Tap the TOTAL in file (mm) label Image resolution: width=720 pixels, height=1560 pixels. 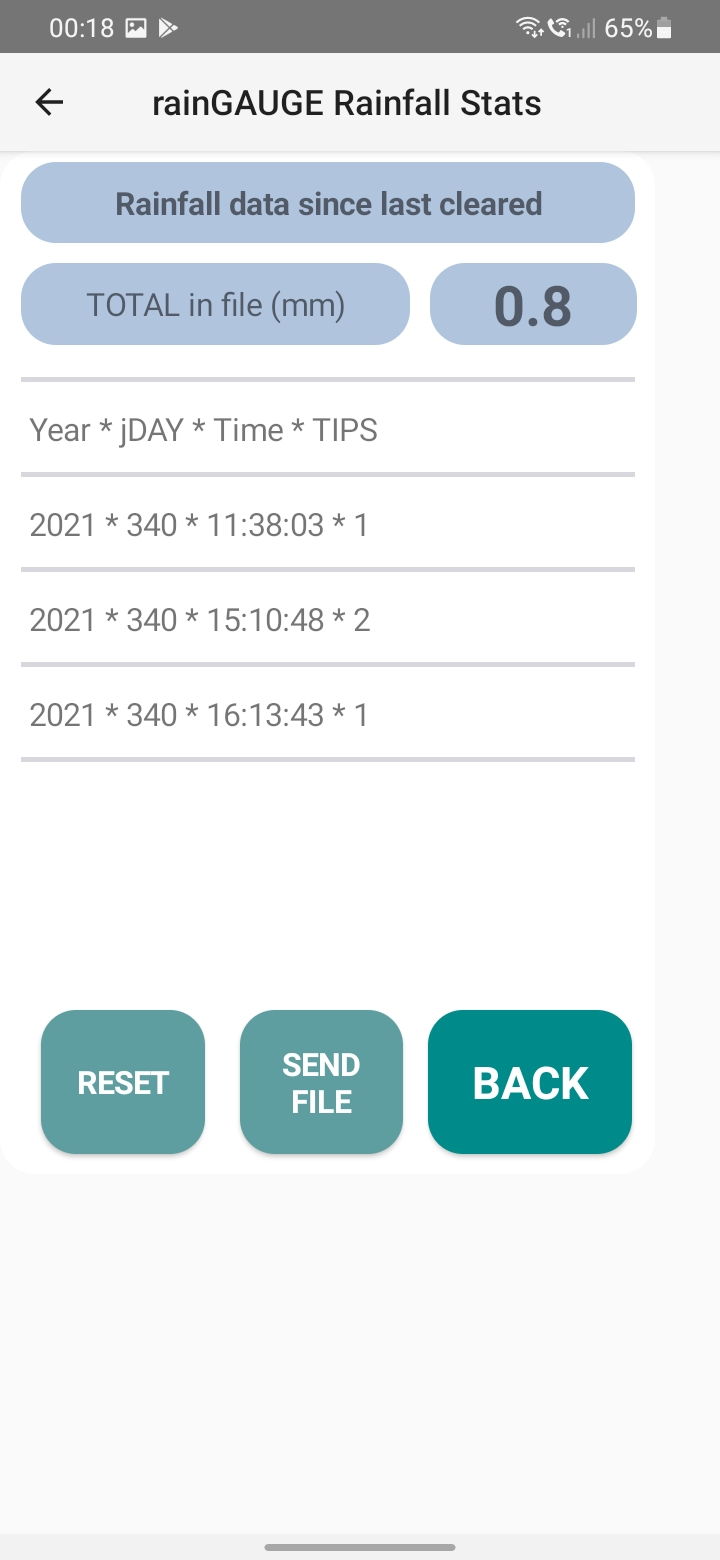pyautogui.click(x=215, y=303)
